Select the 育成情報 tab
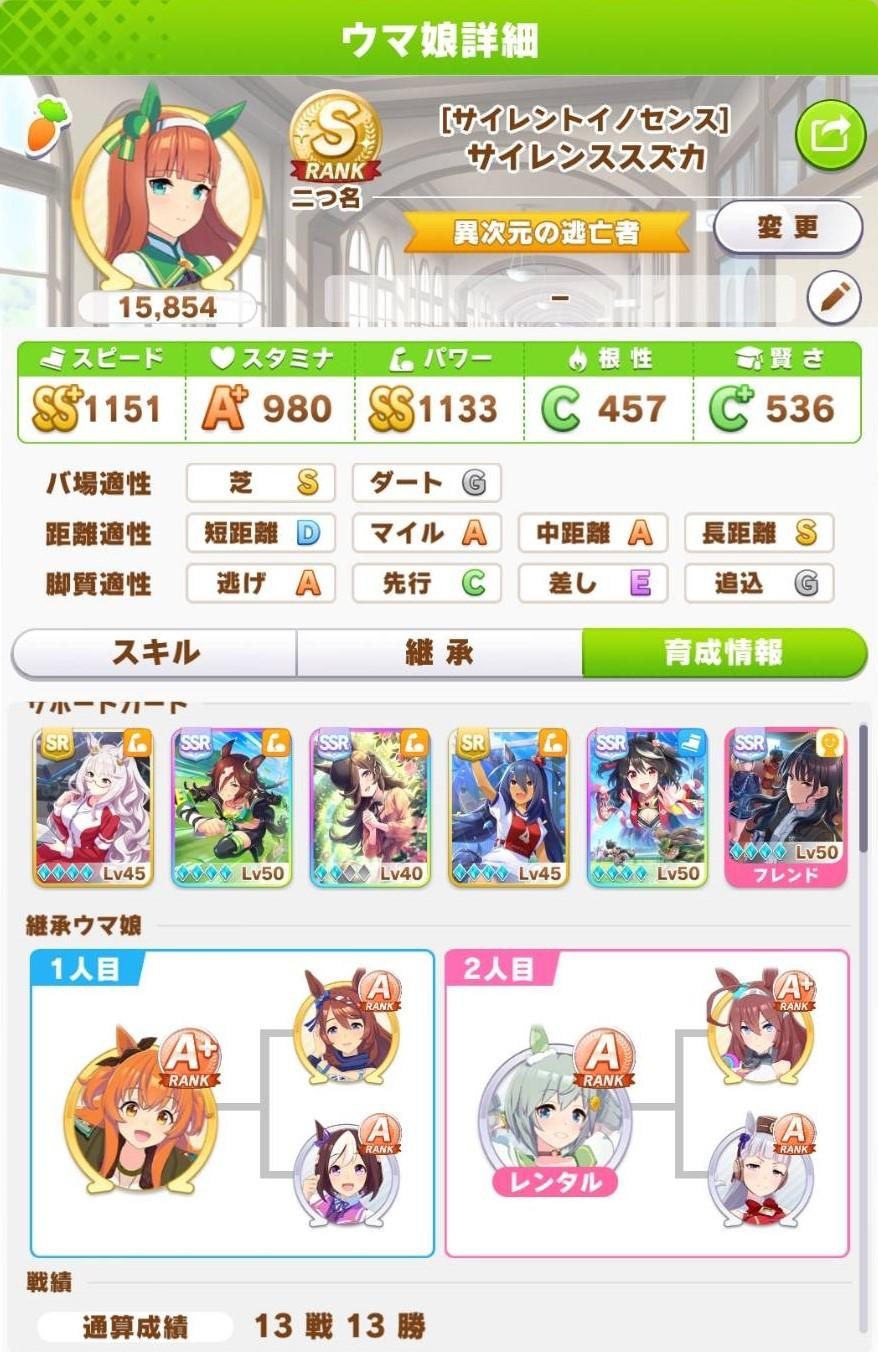This screenshot has height=1352, width=878. (x=723, y=653)
